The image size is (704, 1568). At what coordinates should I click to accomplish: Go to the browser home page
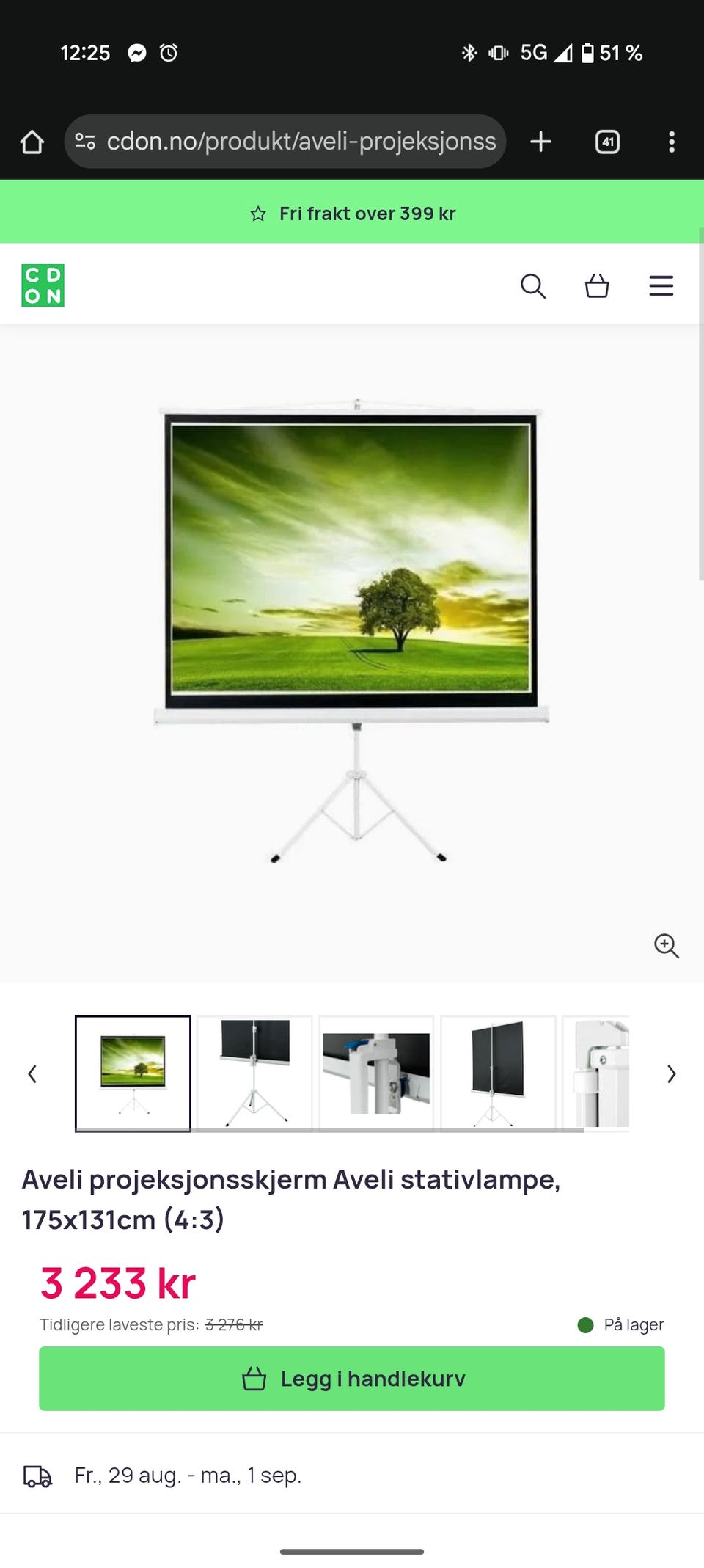[32, 142]
